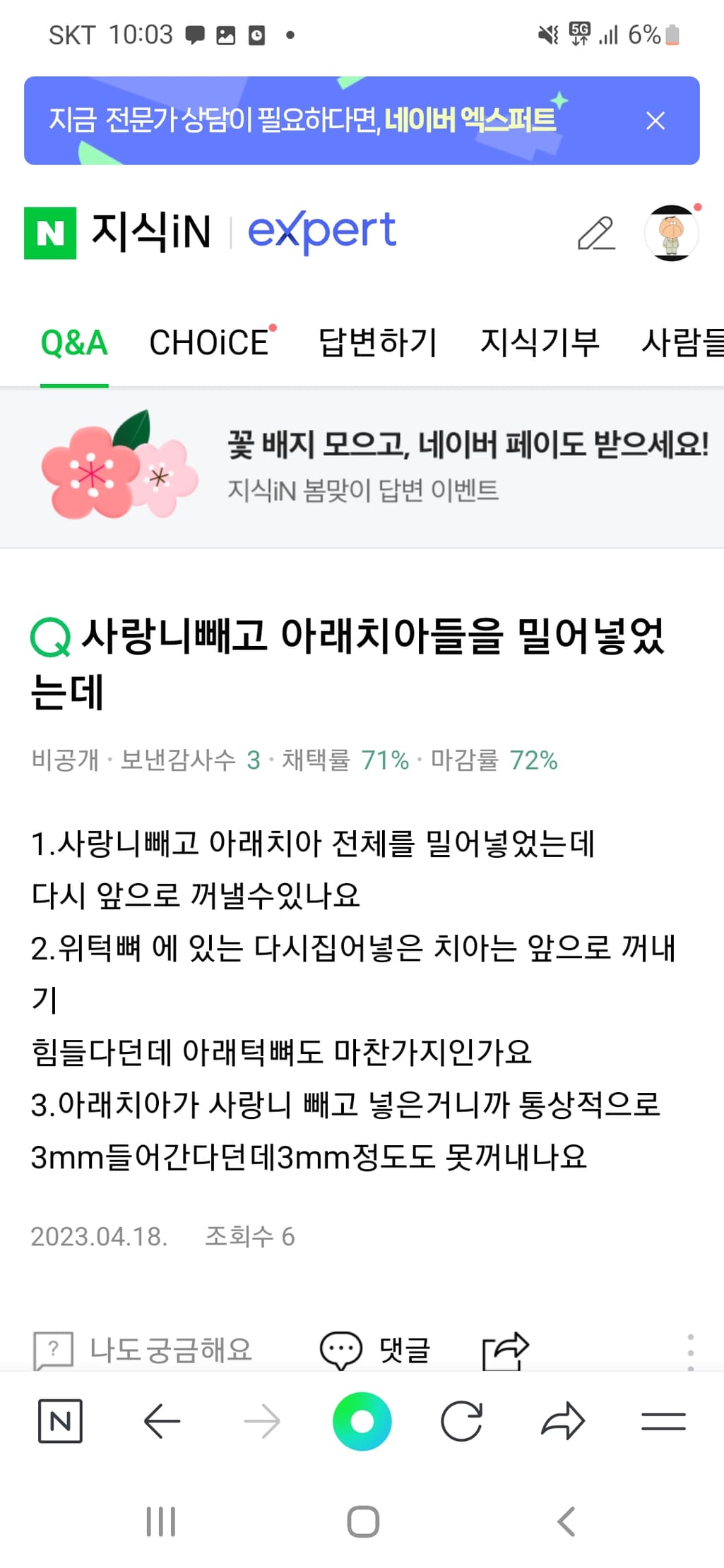724x1568 pixels.
Task: Open the 지식iN home logo
Action: click(117, 232)
